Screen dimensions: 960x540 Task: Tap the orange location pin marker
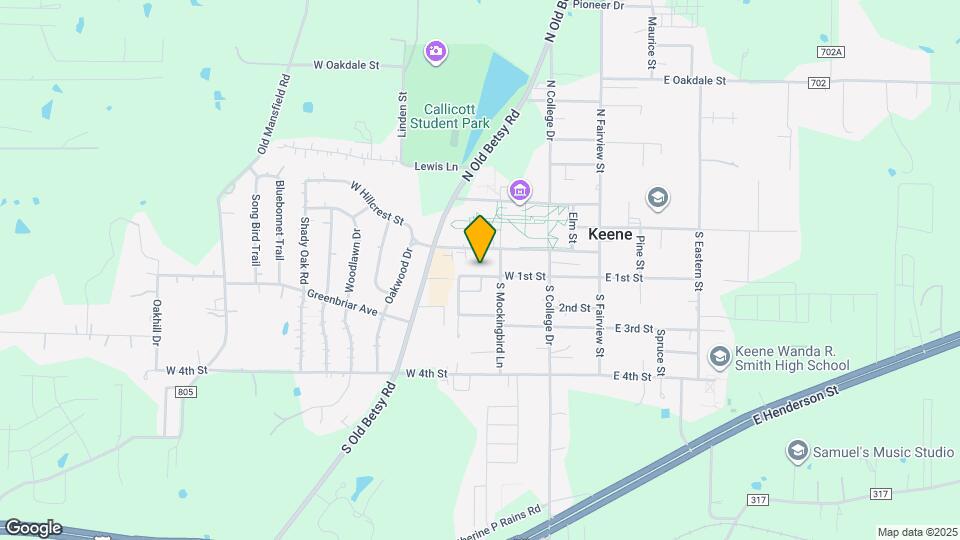pyautogui.click(x=481, y=238)
